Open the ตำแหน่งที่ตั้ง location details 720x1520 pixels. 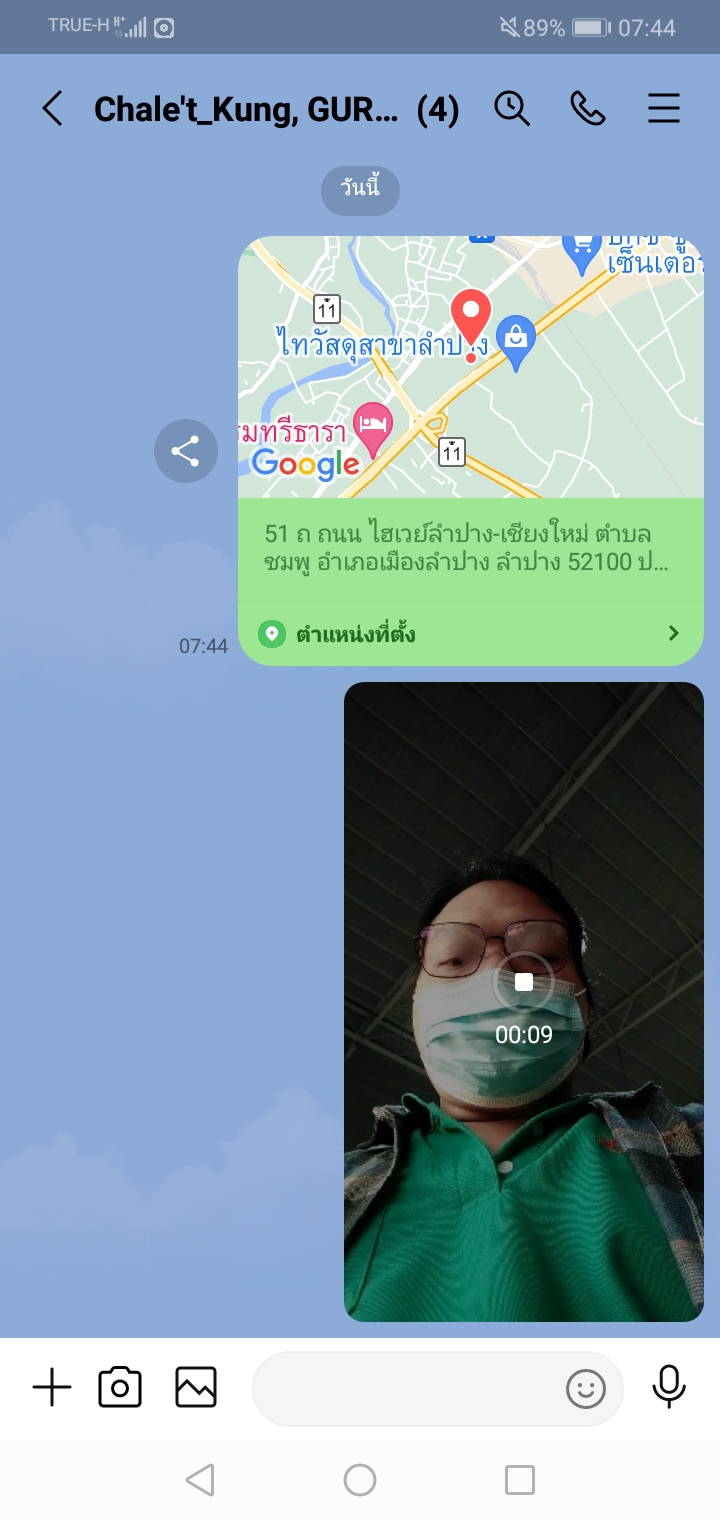tap(470, 633)
